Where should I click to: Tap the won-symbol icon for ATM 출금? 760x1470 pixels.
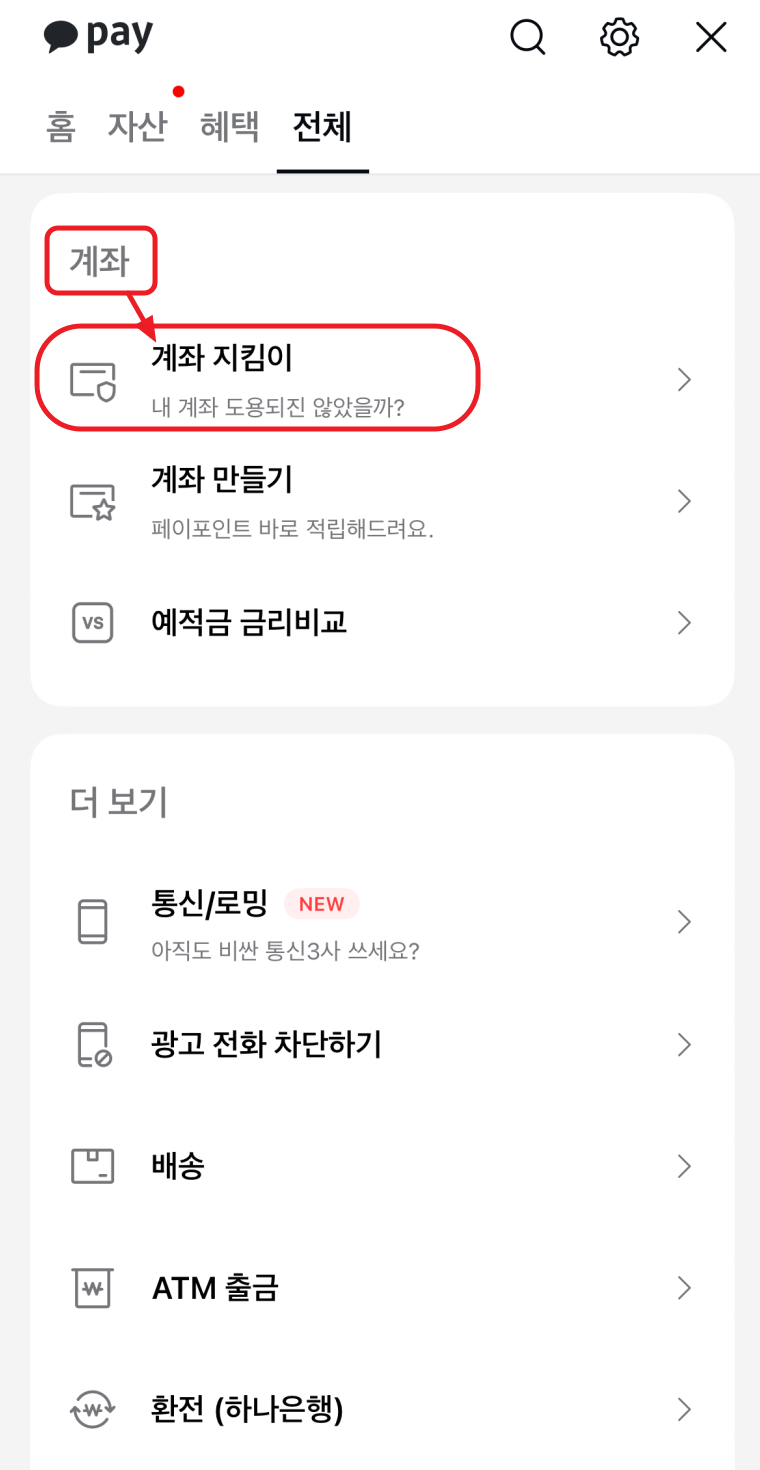92,1288
